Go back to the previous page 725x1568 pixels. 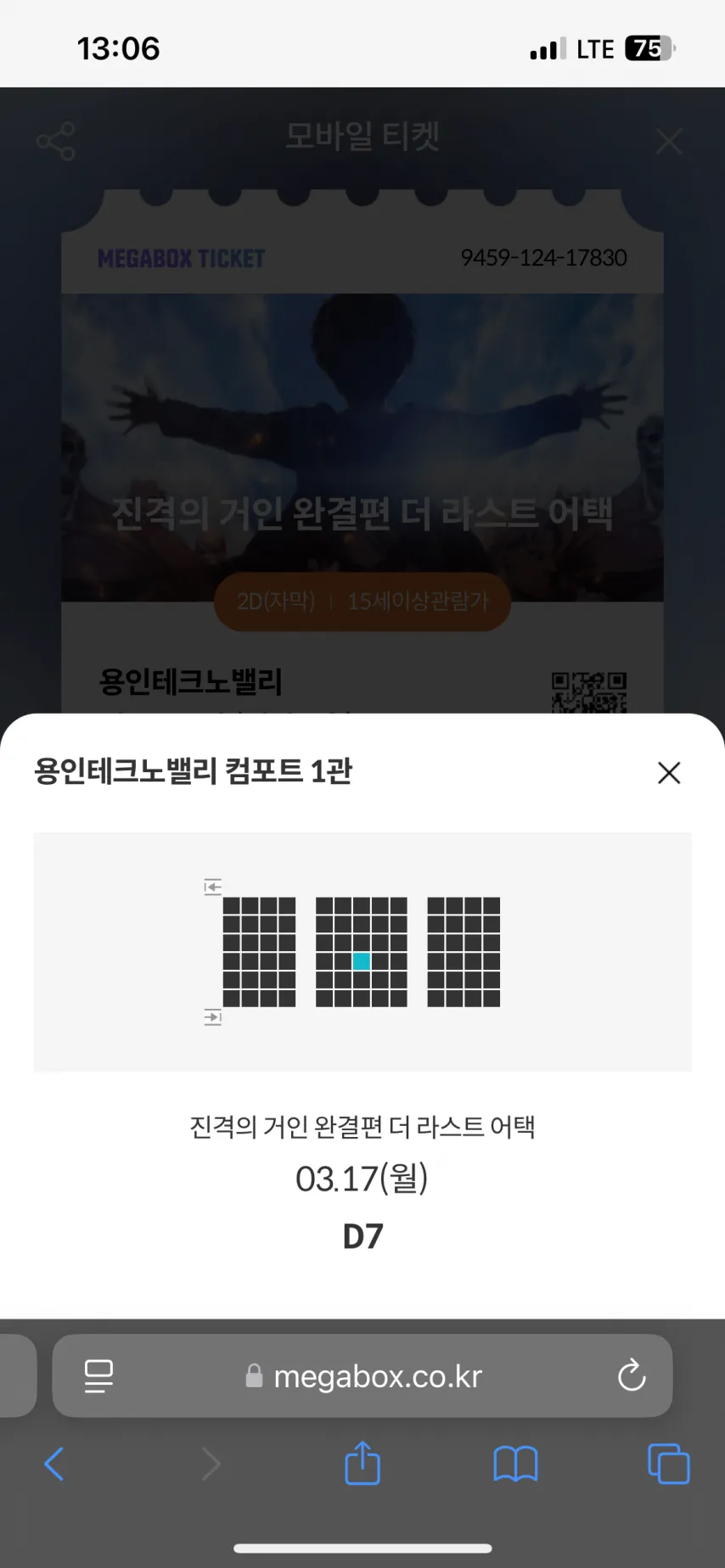(x=54, y=1464)
